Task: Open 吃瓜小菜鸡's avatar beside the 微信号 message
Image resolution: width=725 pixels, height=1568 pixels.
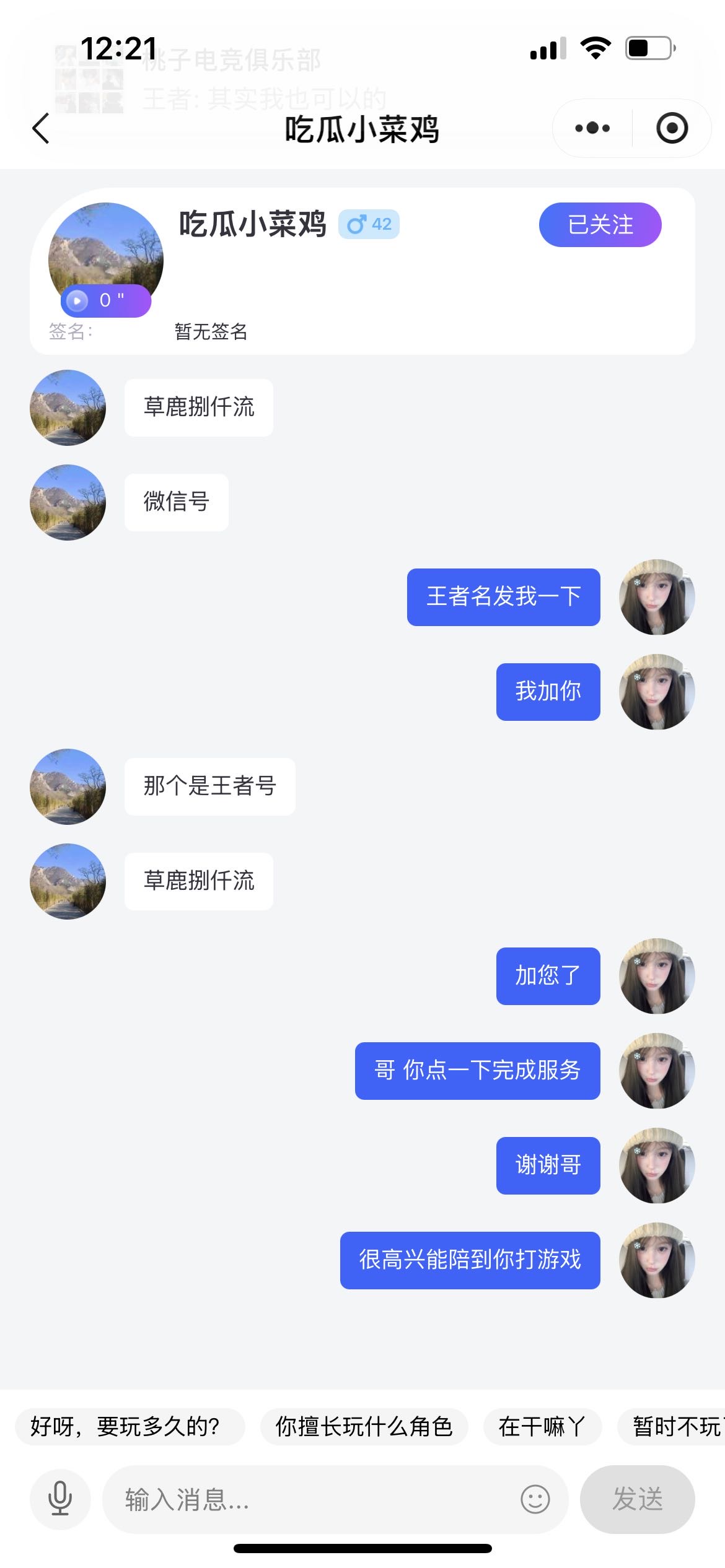Action: [x=68, y=502]
